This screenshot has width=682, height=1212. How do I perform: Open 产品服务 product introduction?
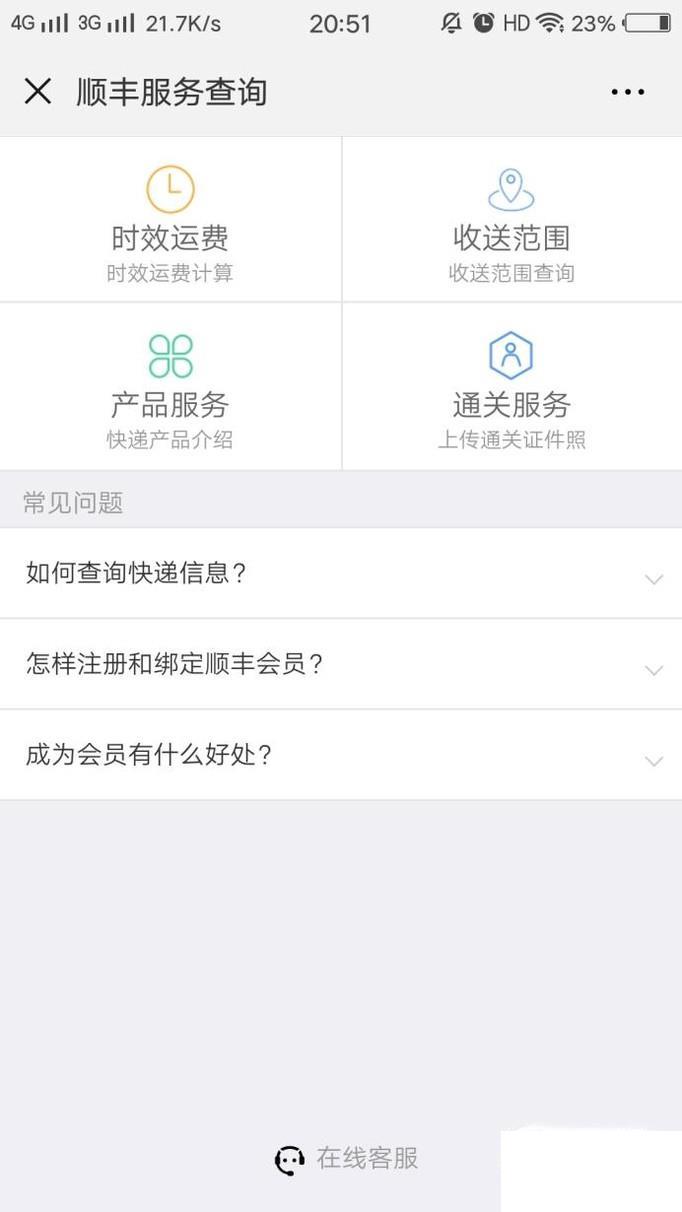point(170,387)
